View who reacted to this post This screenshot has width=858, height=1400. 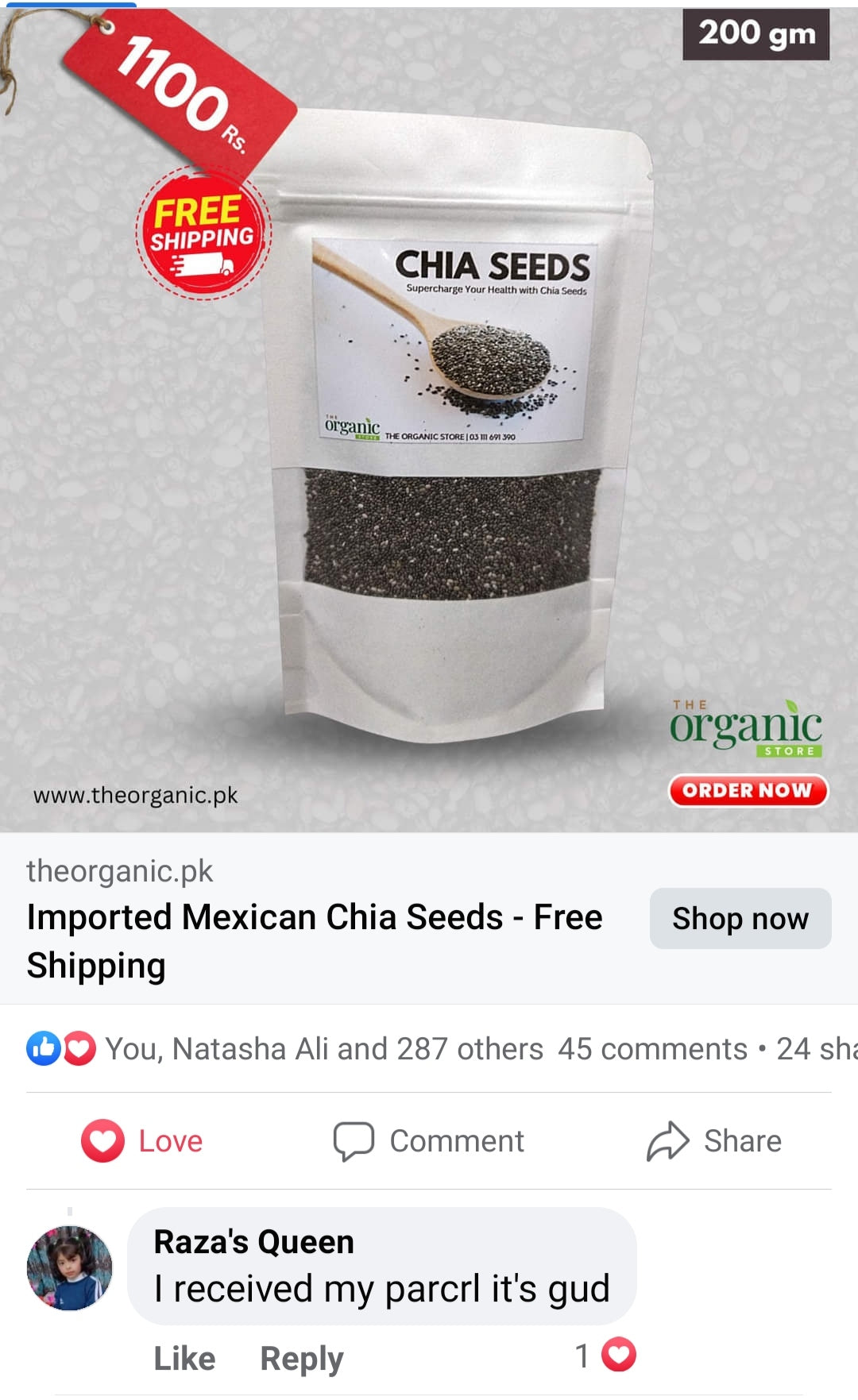(286, 1049)
